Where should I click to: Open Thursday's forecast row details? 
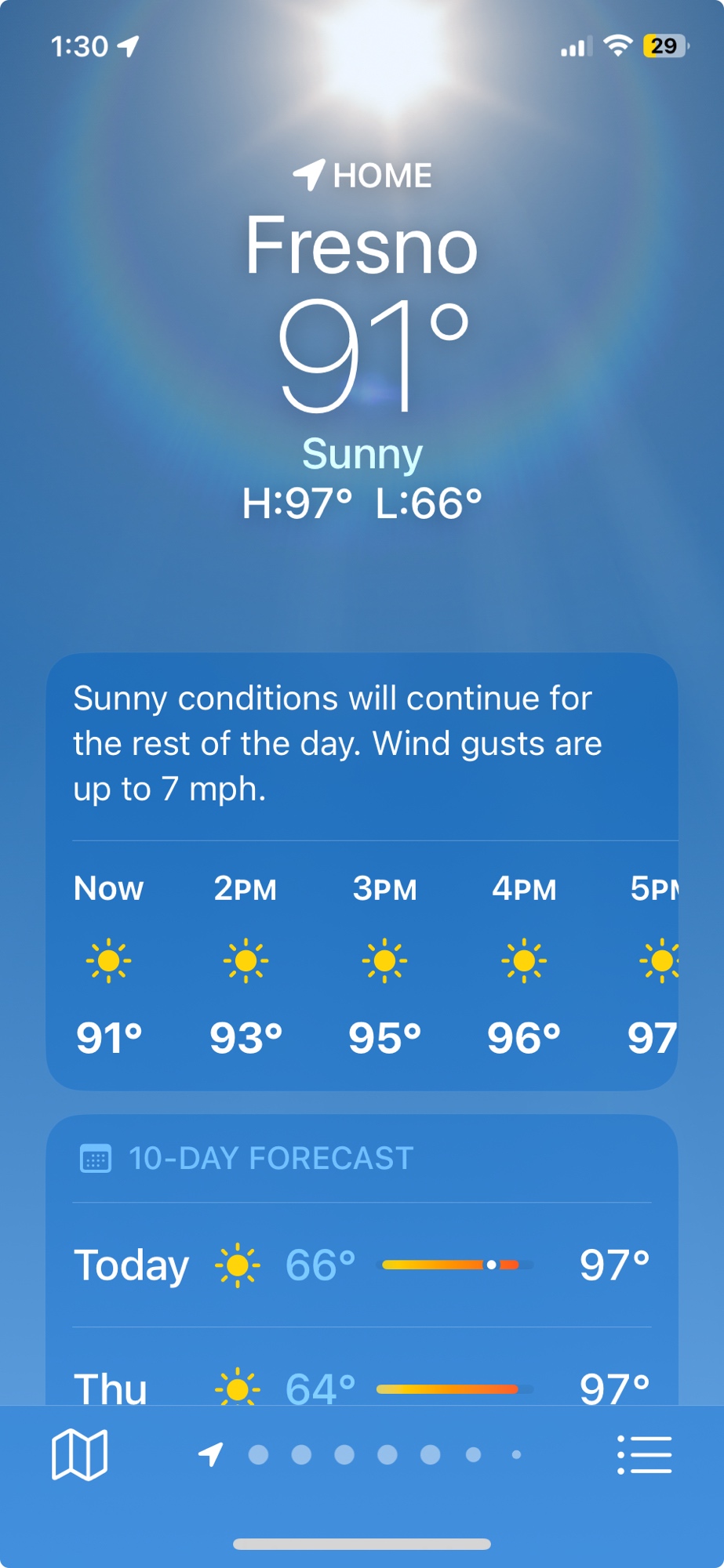(362, 1386)
